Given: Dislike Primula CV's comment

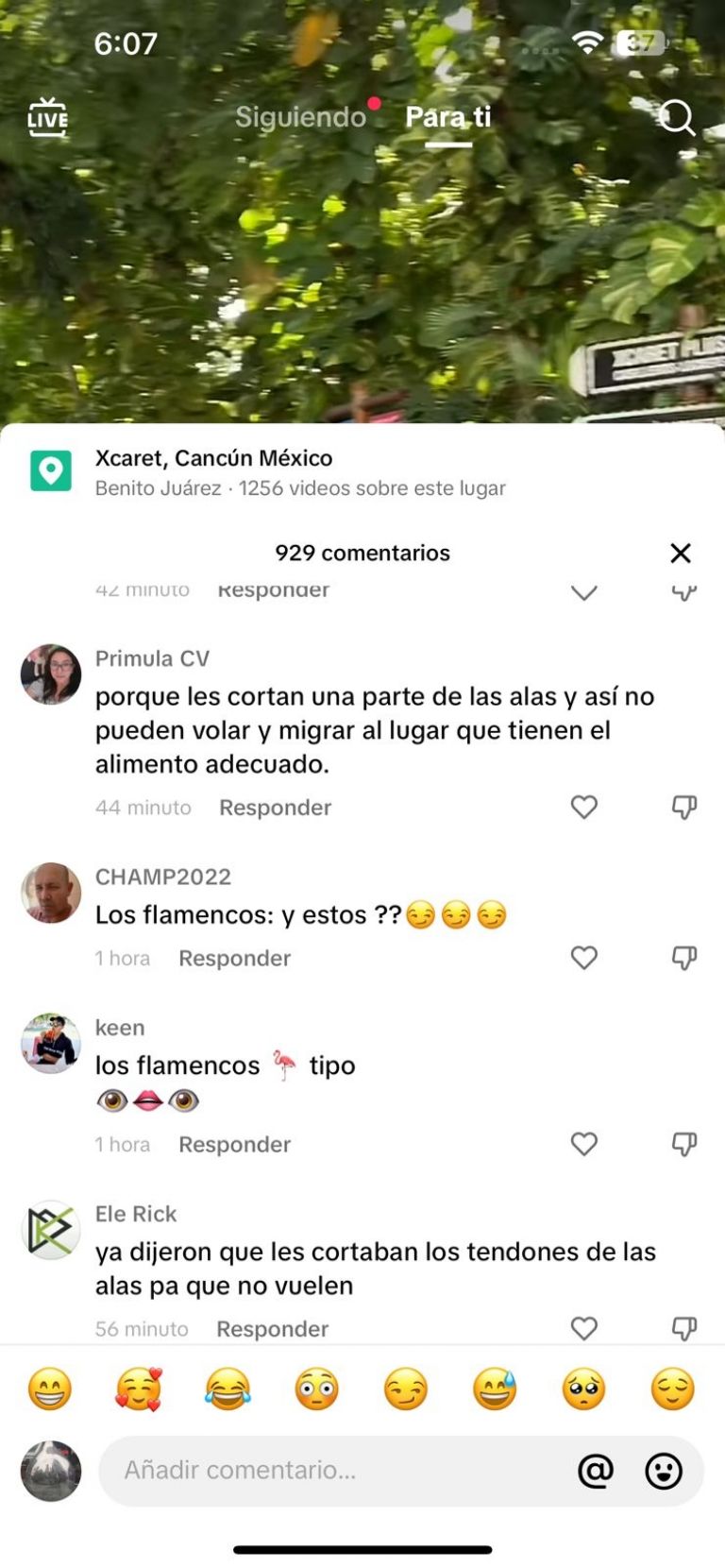Looking at the screenshot, I should pos(683,807).
